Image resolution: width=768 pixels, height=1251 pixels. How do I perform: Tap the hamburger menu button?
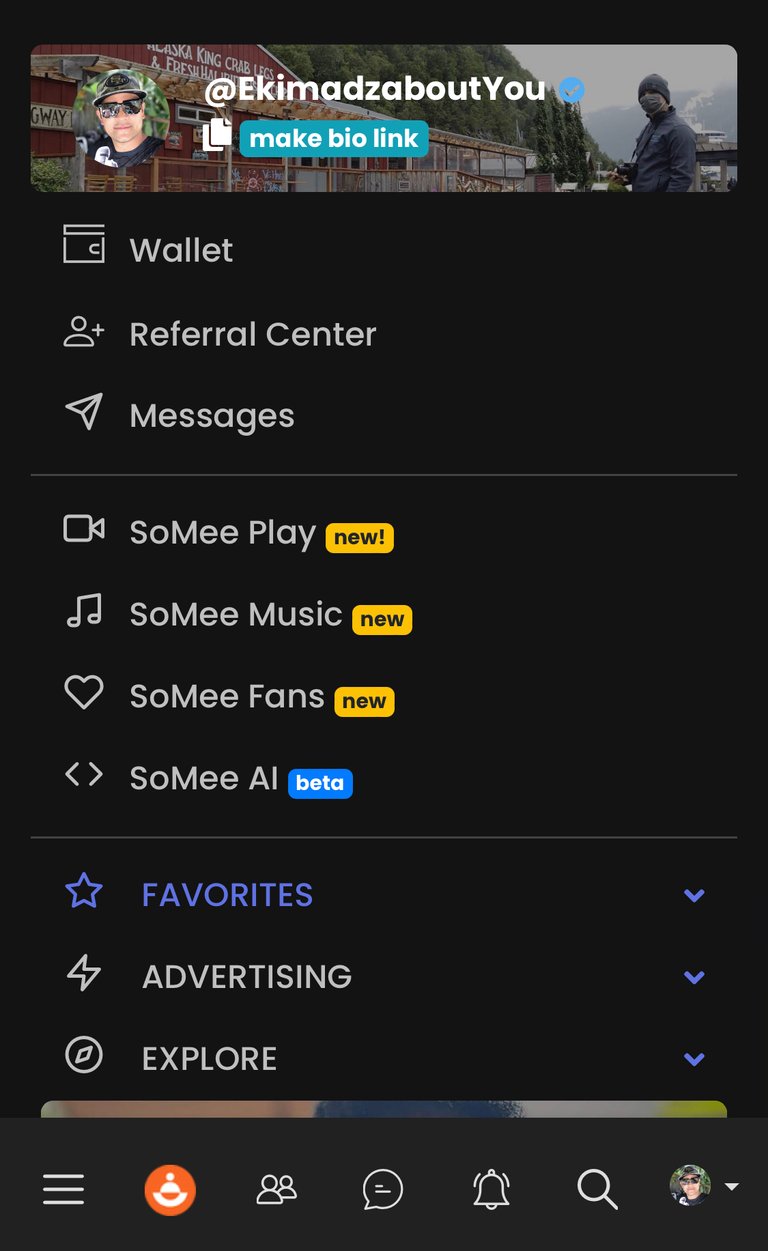pos(63,1189)
